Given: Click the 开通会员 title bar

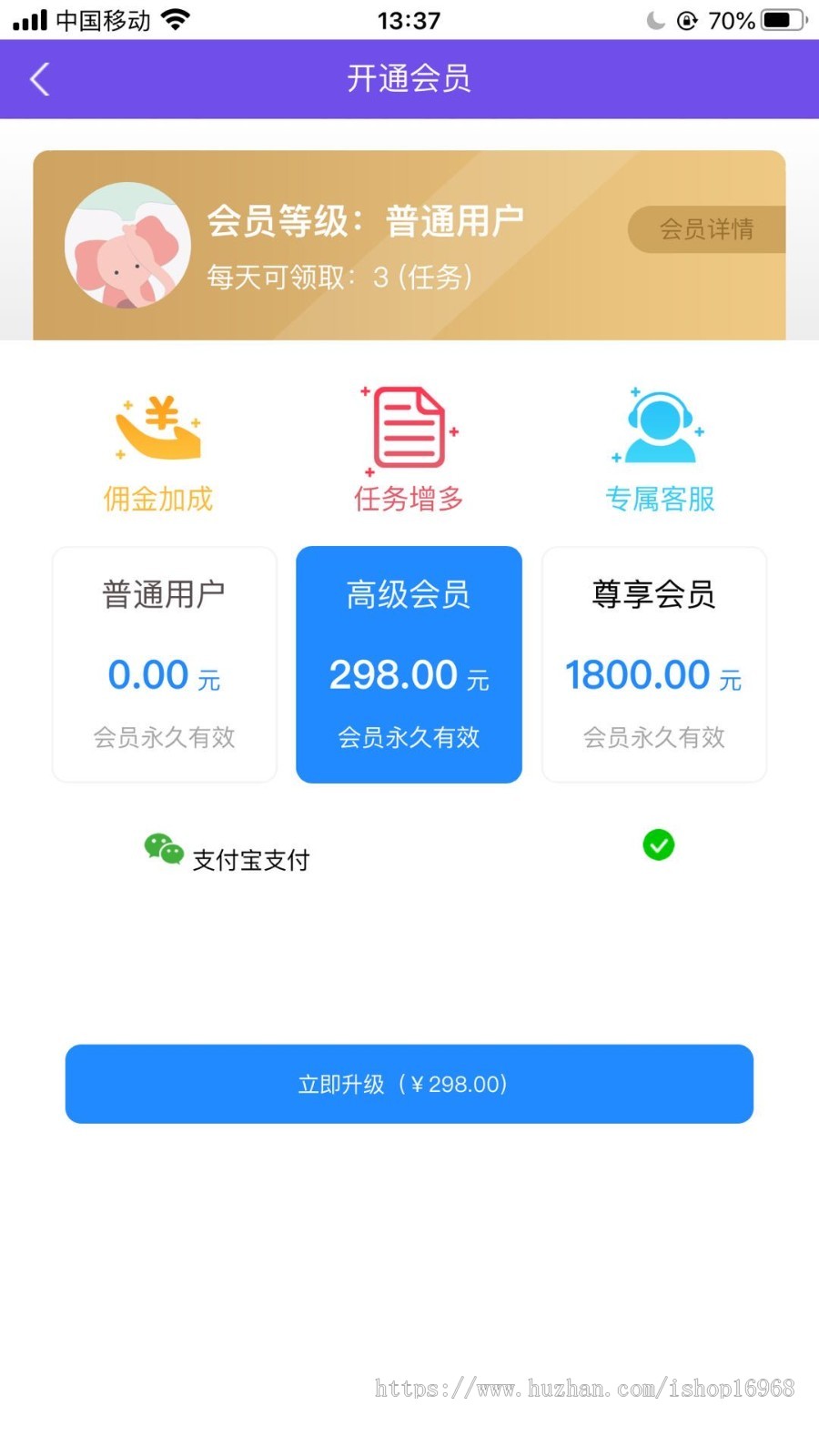Looking at the screenshot, I should point(409,79).
